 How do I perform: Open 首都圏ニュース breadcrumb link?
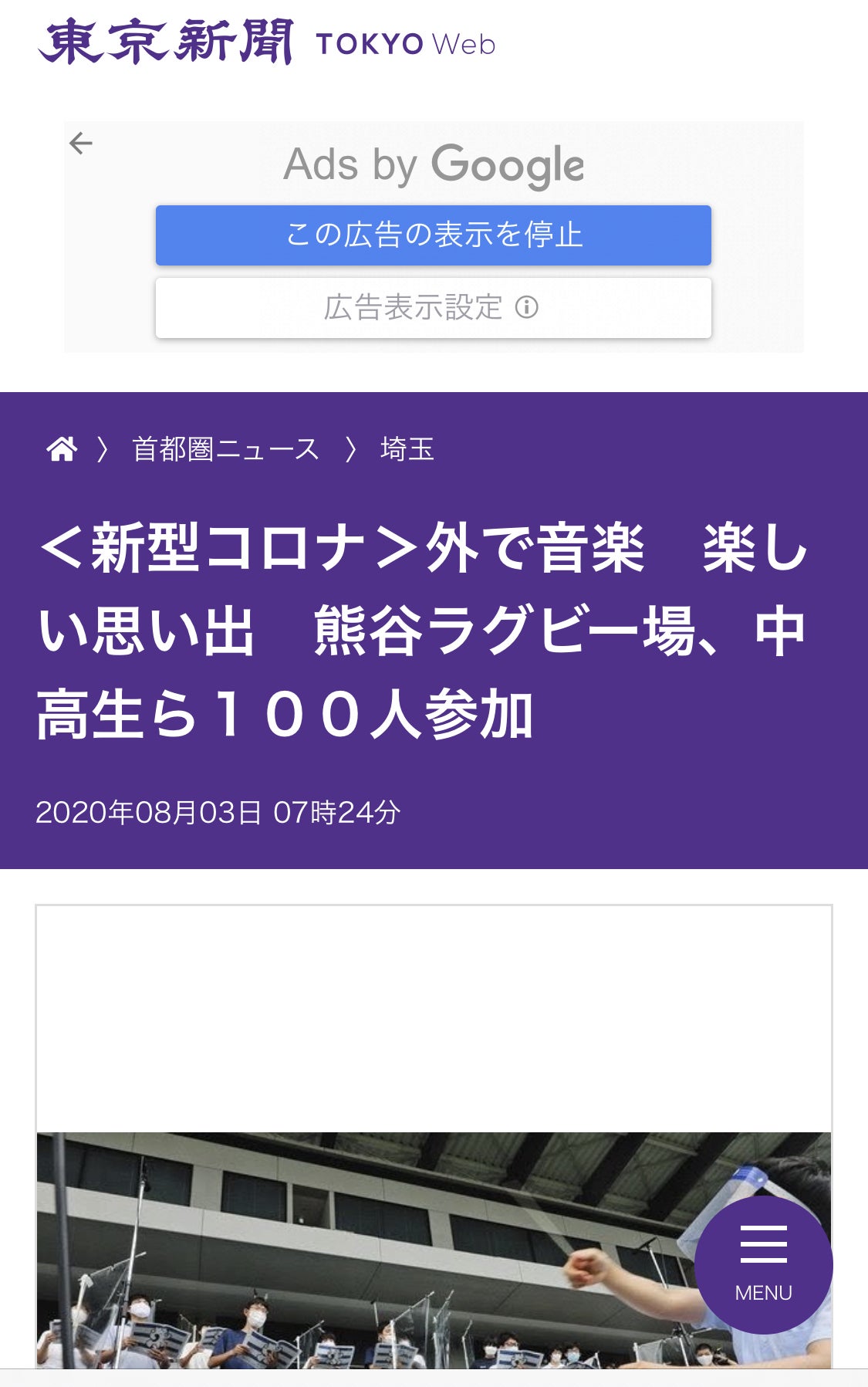[x=225, y=448]
